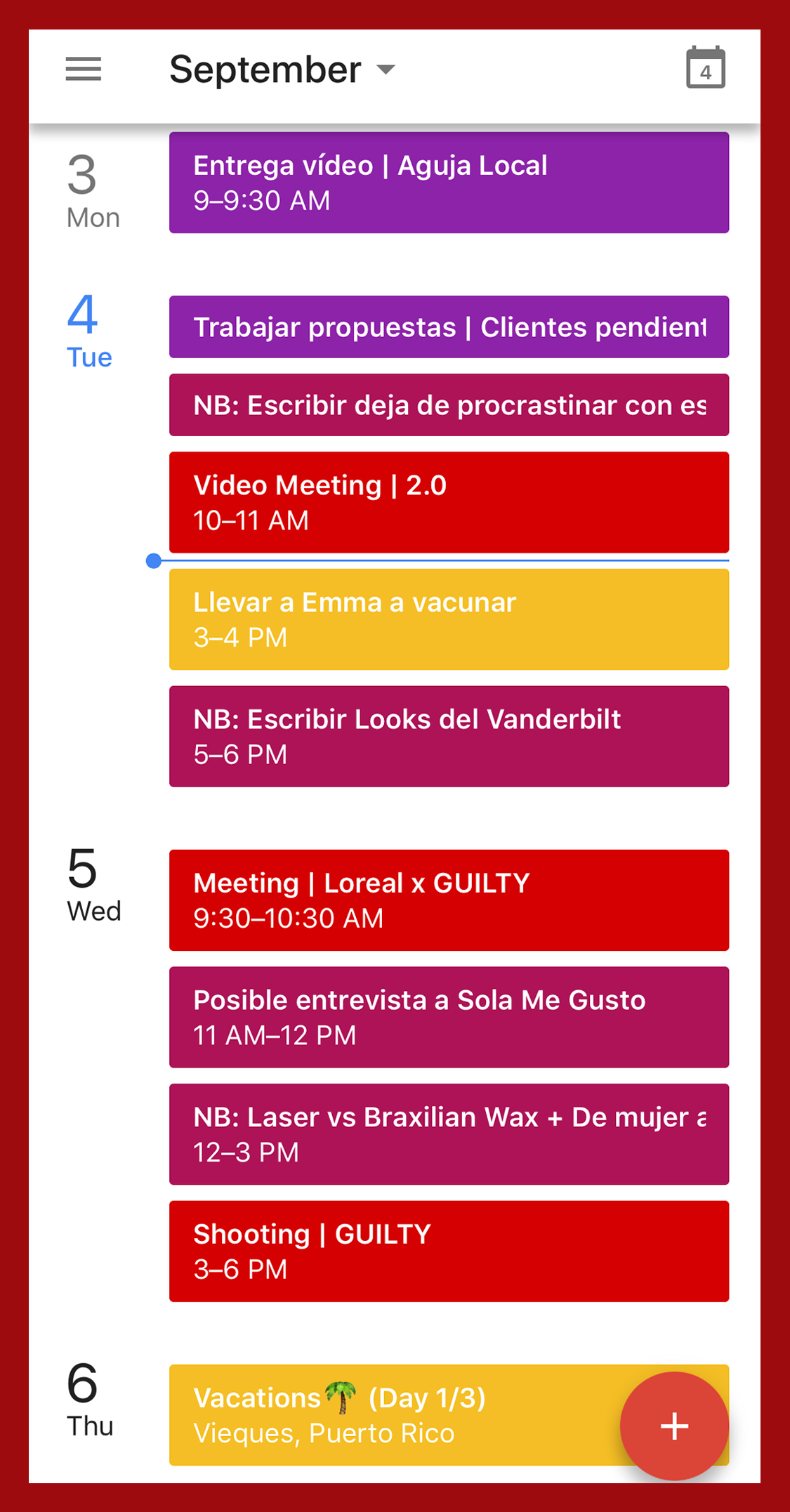This screenshot has height=1512, width=790.
Task: View NB: Escribir Looks del Vanderbilt event
Action: (449, 736)
